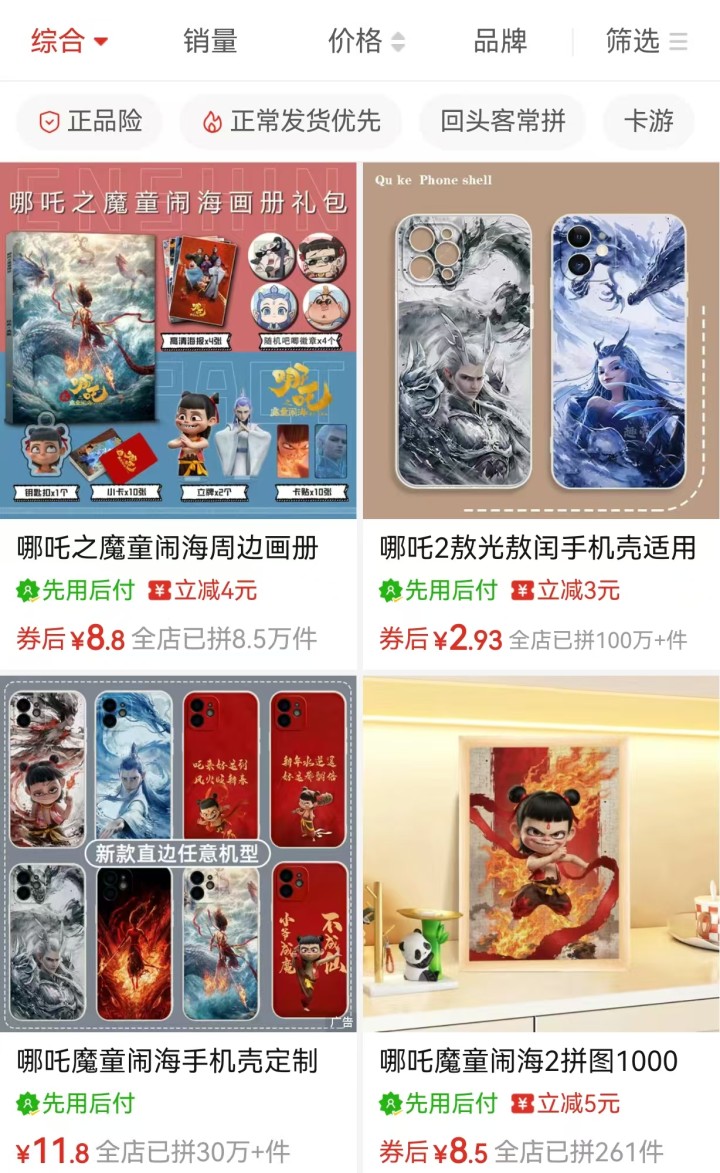Filter by the 卡游 brand chip
Image resolution: width=720 pixels, height=1173 pixels.
[648, 122]
